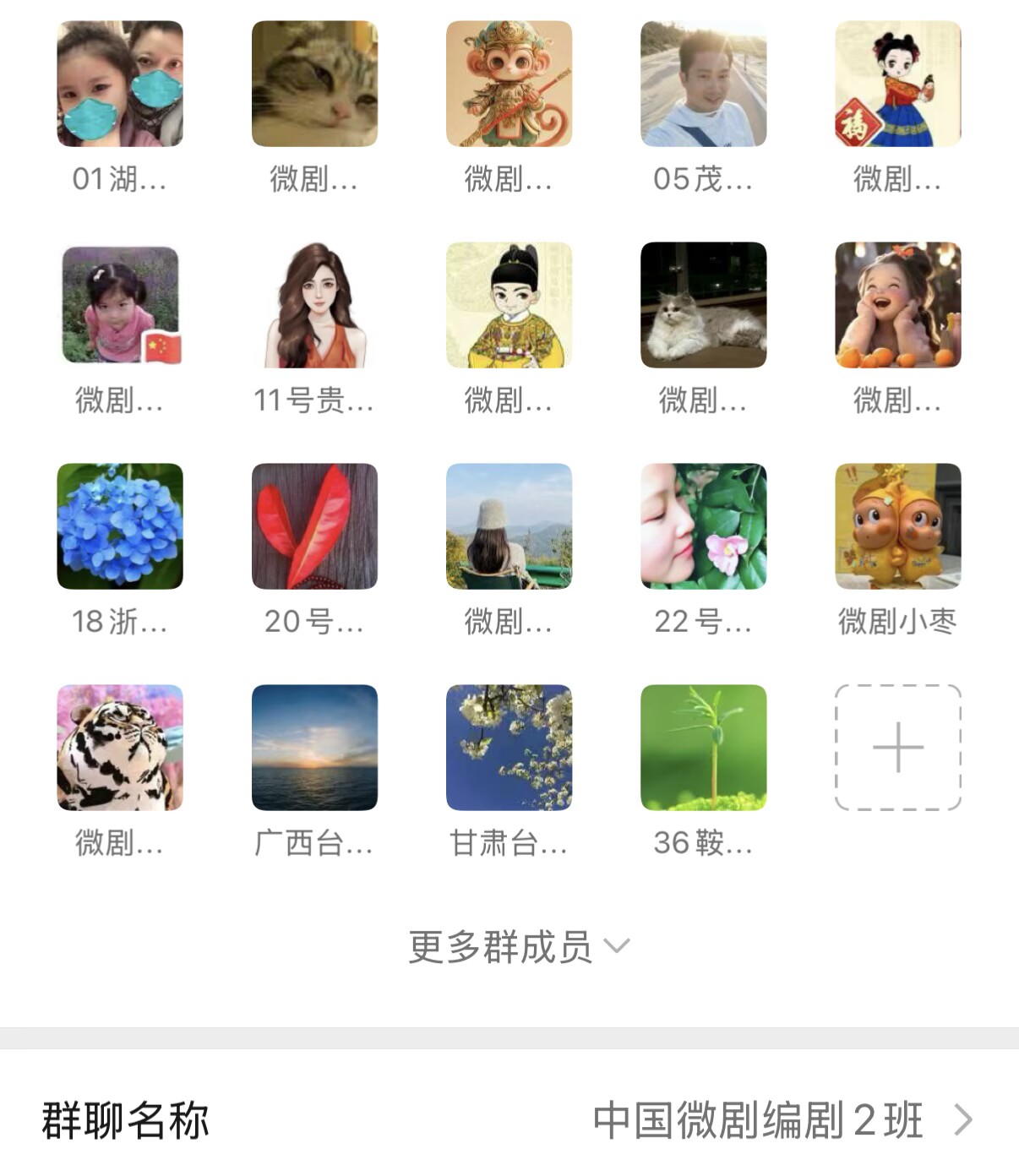View the member labeled 05茂
The image size is (1019, 1176).
coord(703,84)
